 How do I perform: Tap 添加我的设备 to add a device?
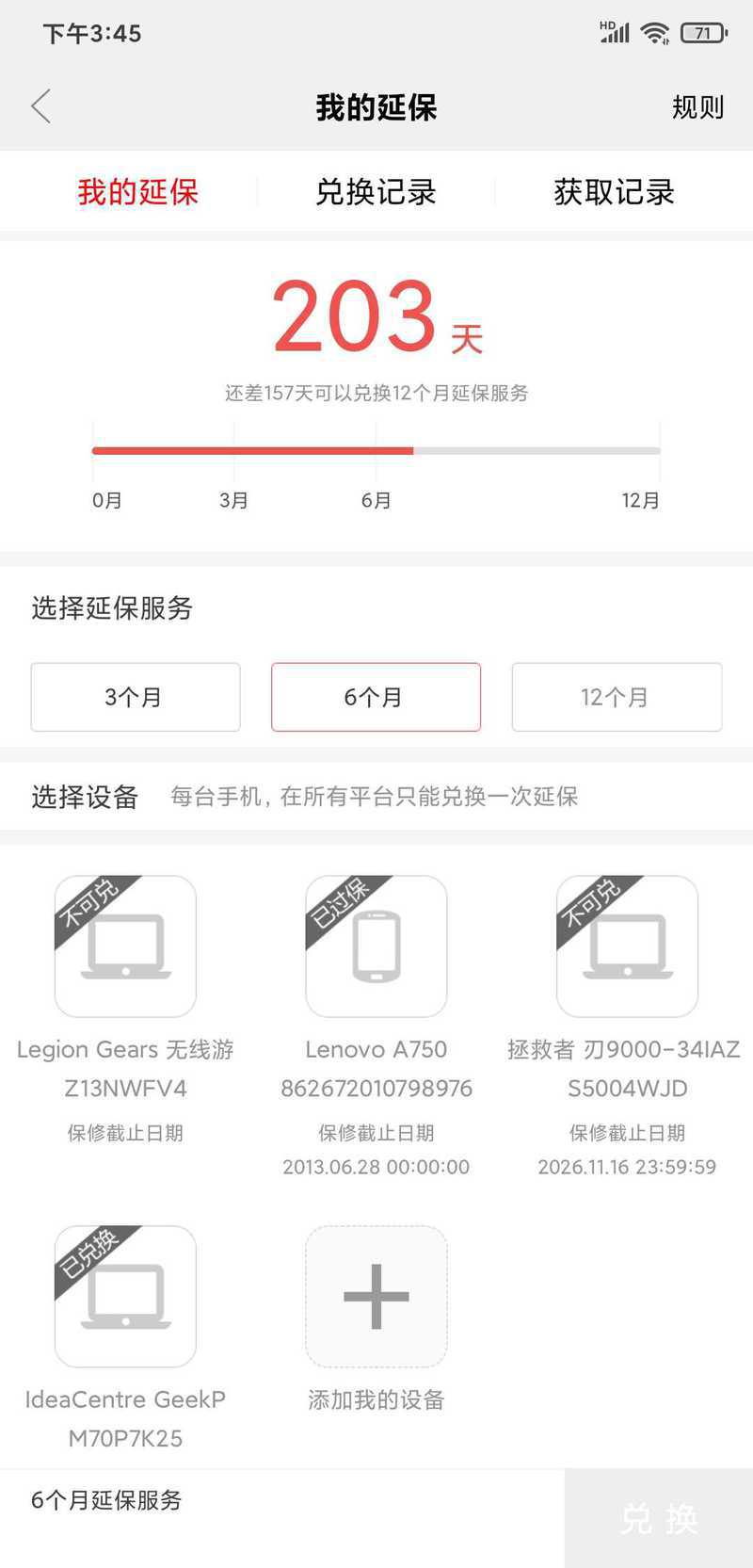[x=376, y=1296]
